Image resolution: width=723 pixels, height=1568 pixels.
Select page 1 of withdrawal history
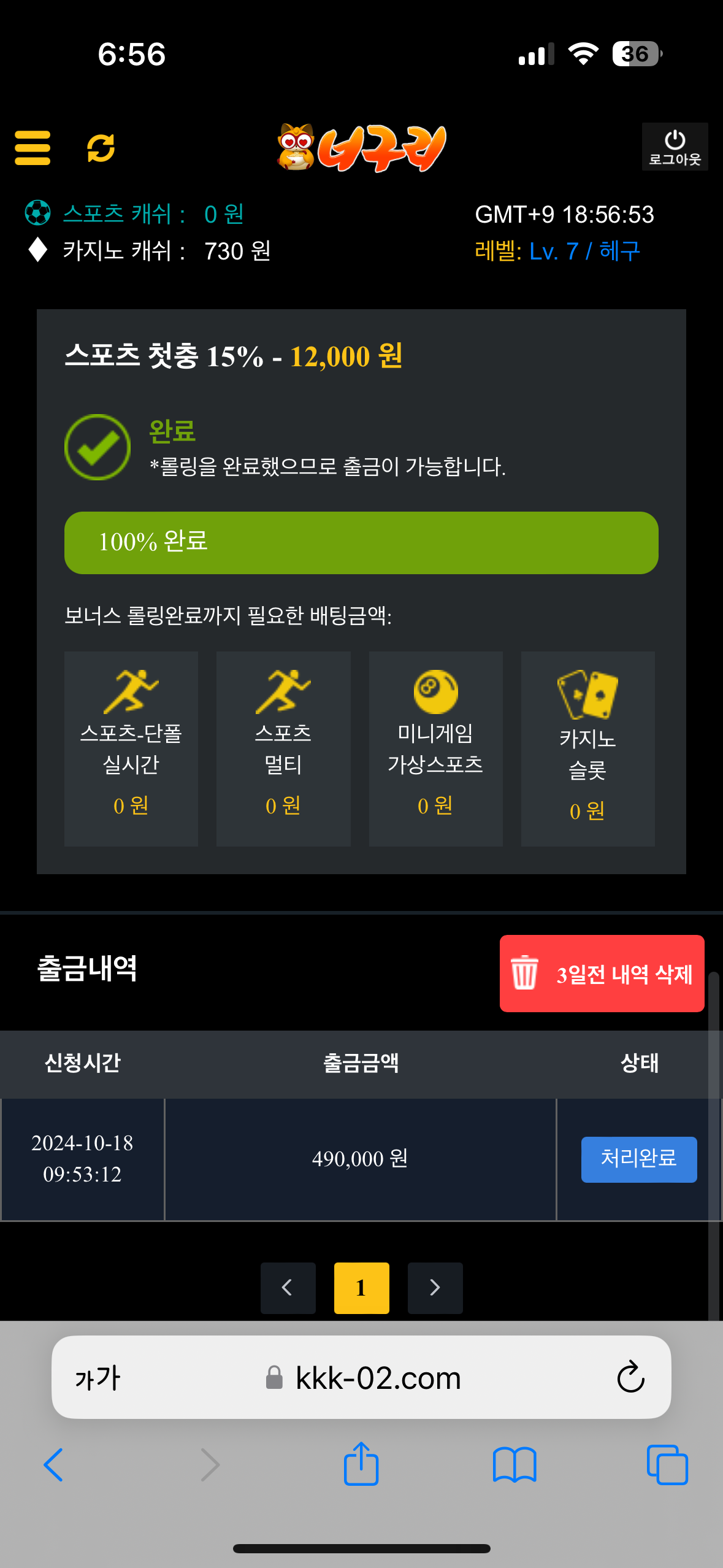pos(361,1288)
